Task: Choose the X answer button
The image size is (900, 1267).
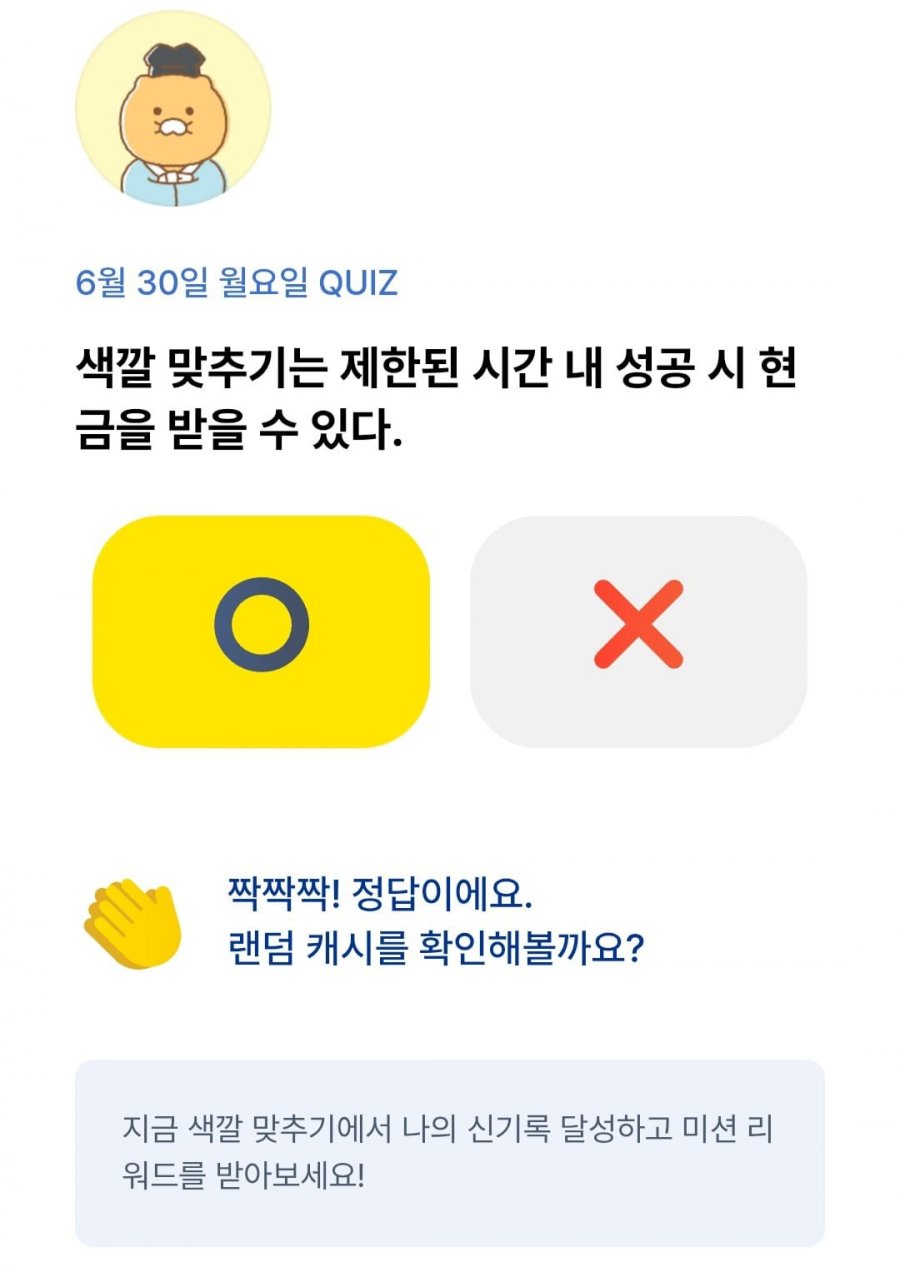Action: point(638,631)
